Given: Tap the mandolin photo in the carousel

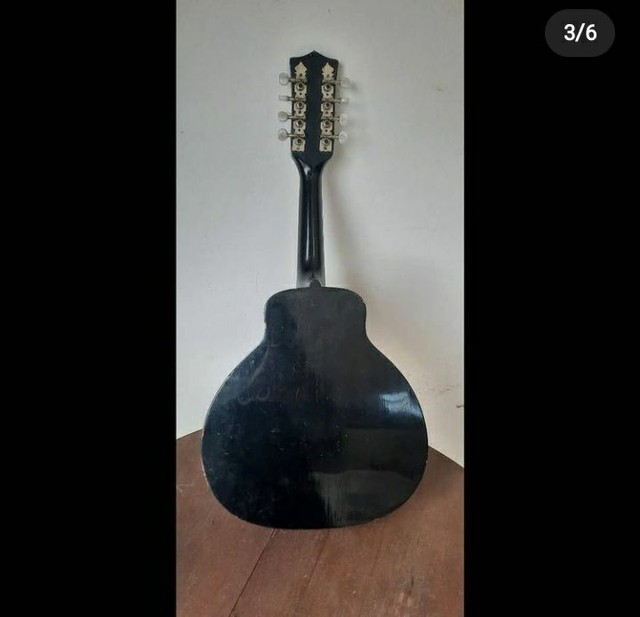Looking at the screenshot, I should coord(319,308).
